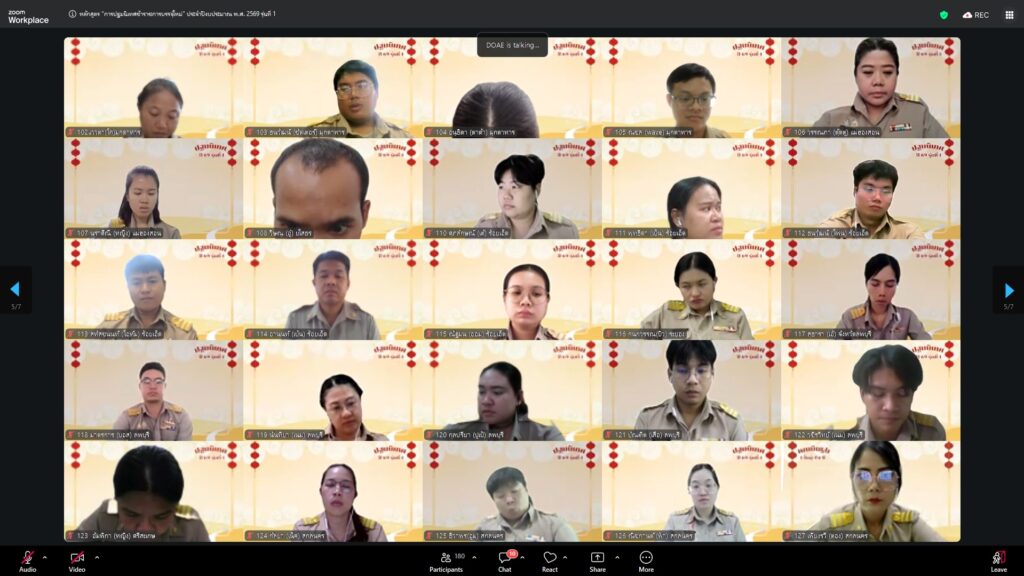Viewport: 1024px width, 576px height.
Task: Leave the meeting
Action: [x=998, y=558]
